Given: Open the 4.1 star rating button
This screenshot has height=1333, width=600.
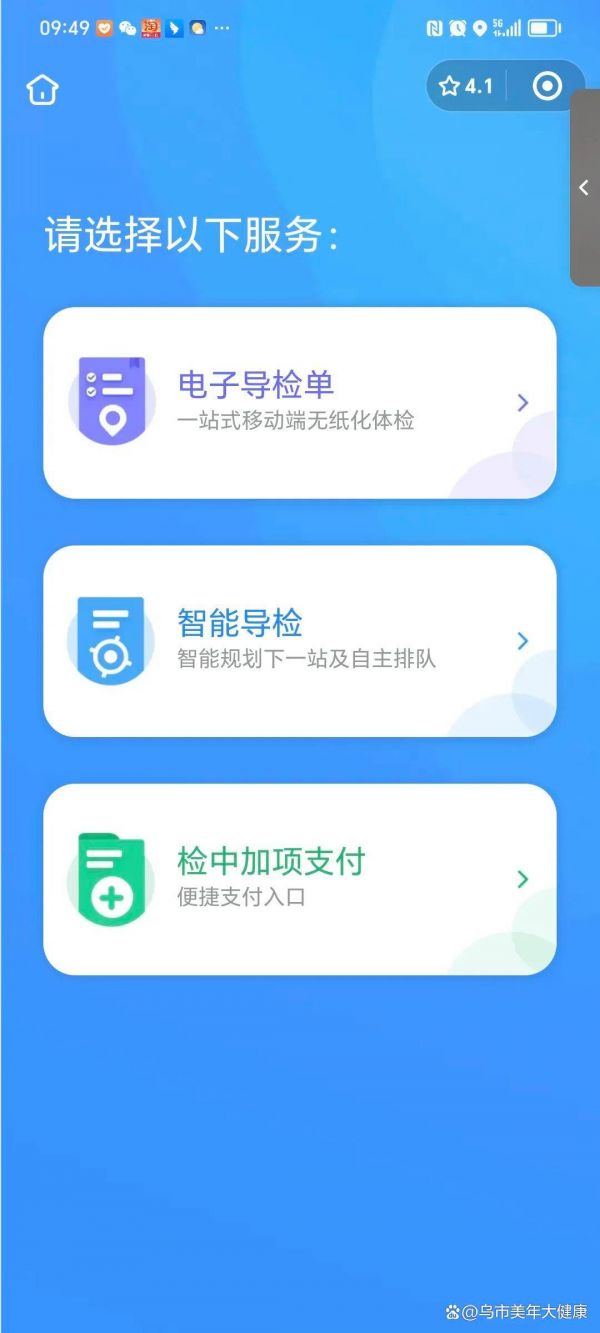Looking at the screenshot, I should 467,87.
